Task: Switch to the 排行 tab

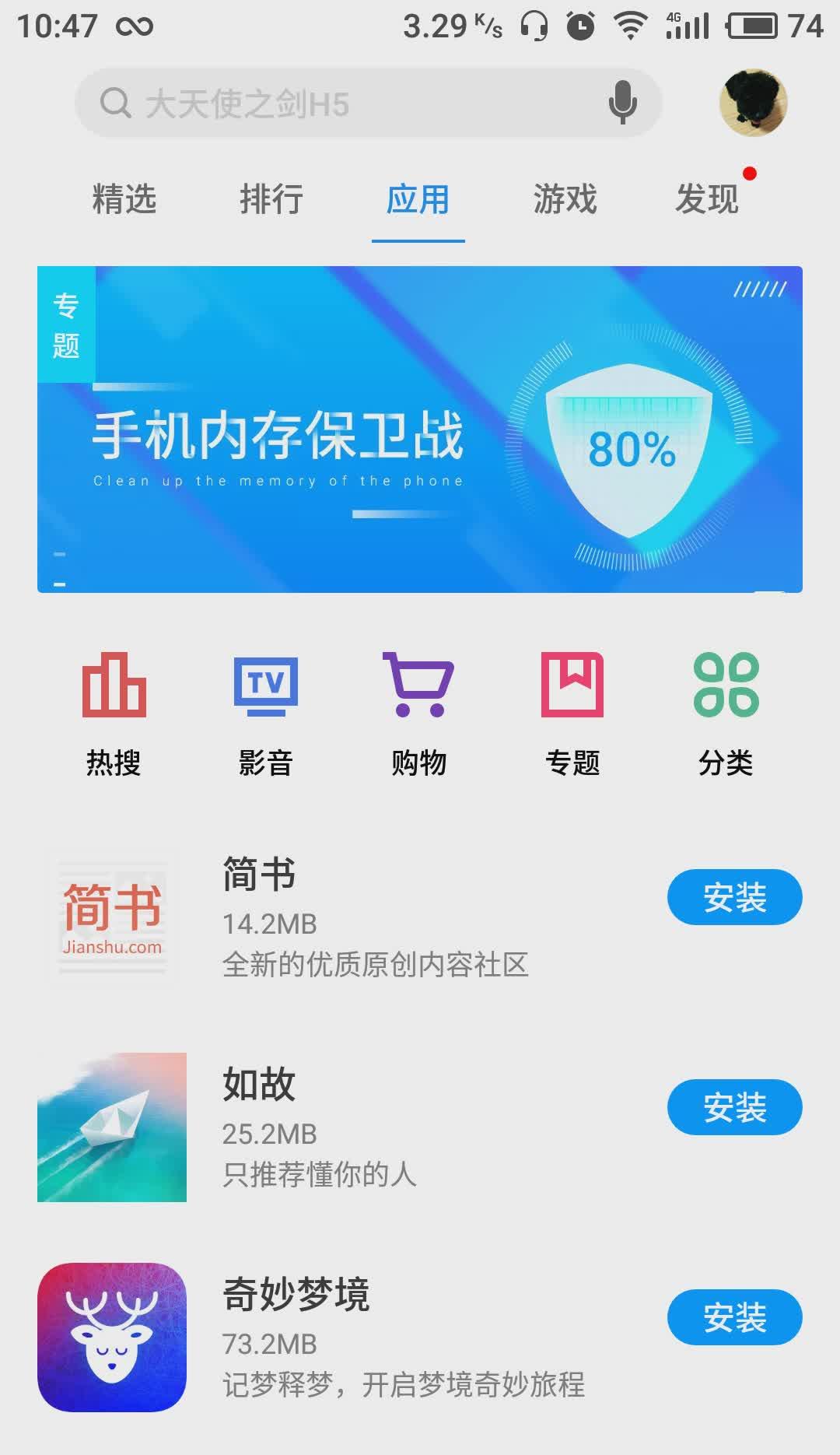Action: pyautogui.click(x=271, y=199)
